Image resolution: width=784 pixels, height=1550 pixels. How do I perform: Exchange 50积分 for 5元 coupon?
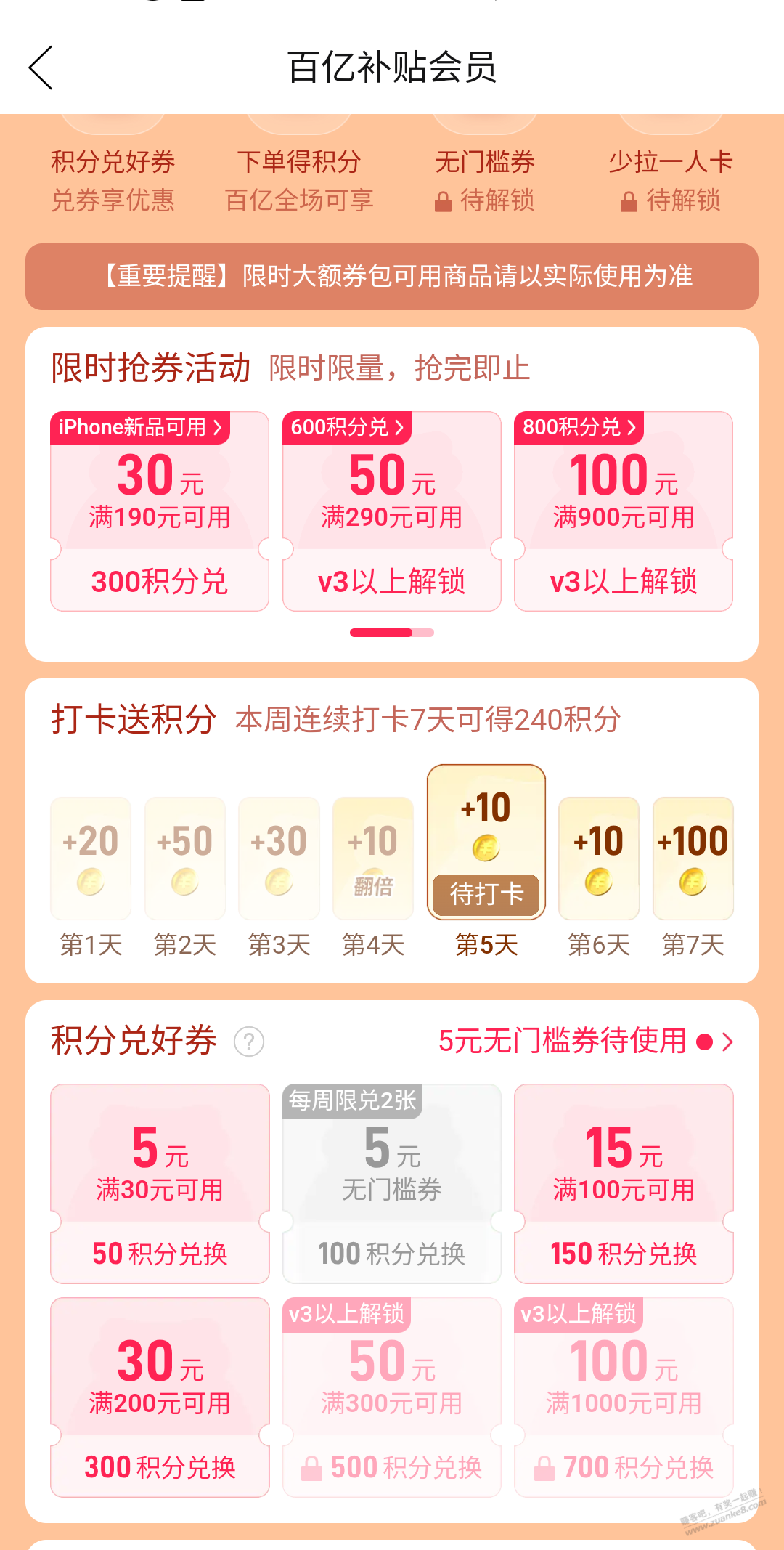click(160, 1254)
